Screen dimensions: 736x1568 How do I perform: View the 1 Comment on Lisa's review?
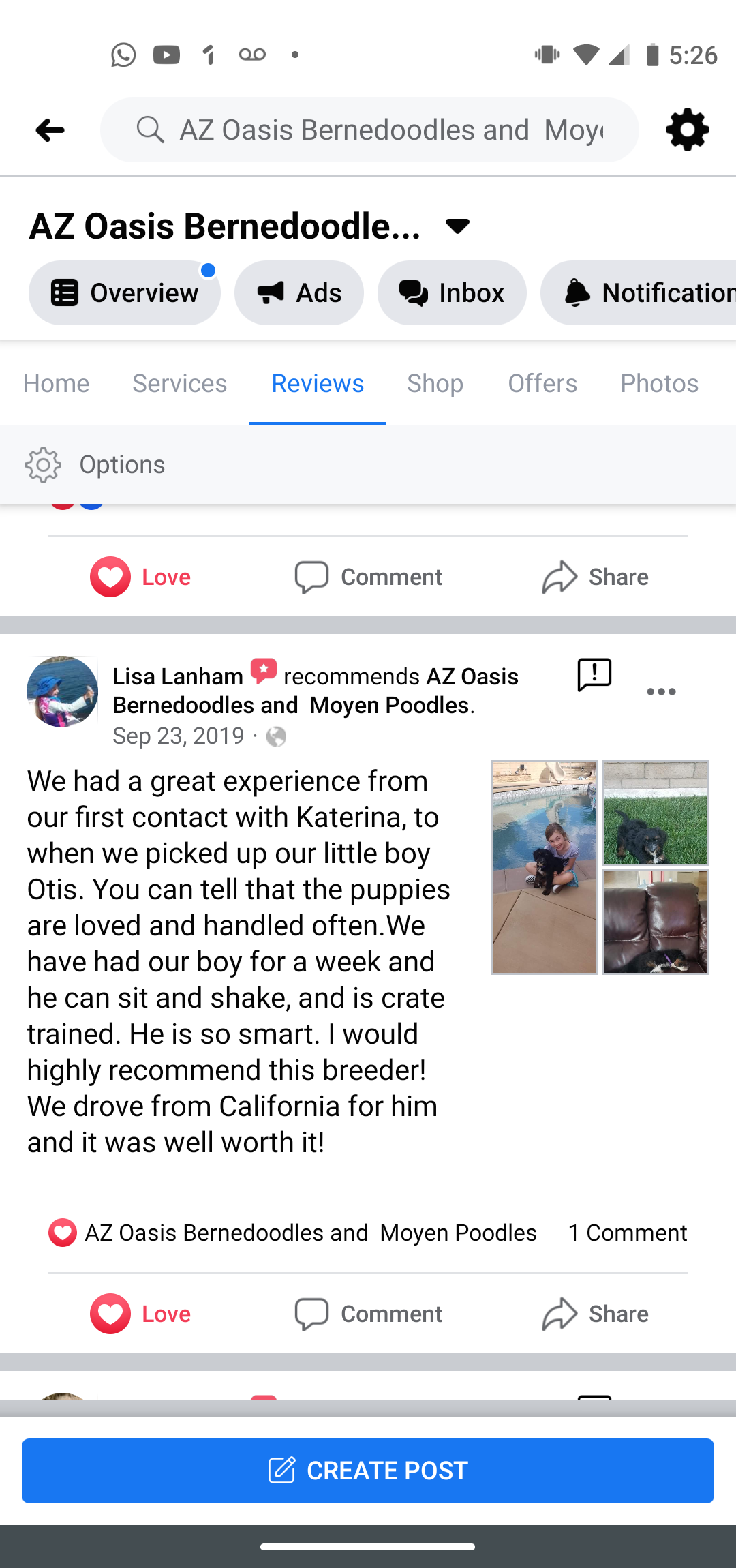627,1233
